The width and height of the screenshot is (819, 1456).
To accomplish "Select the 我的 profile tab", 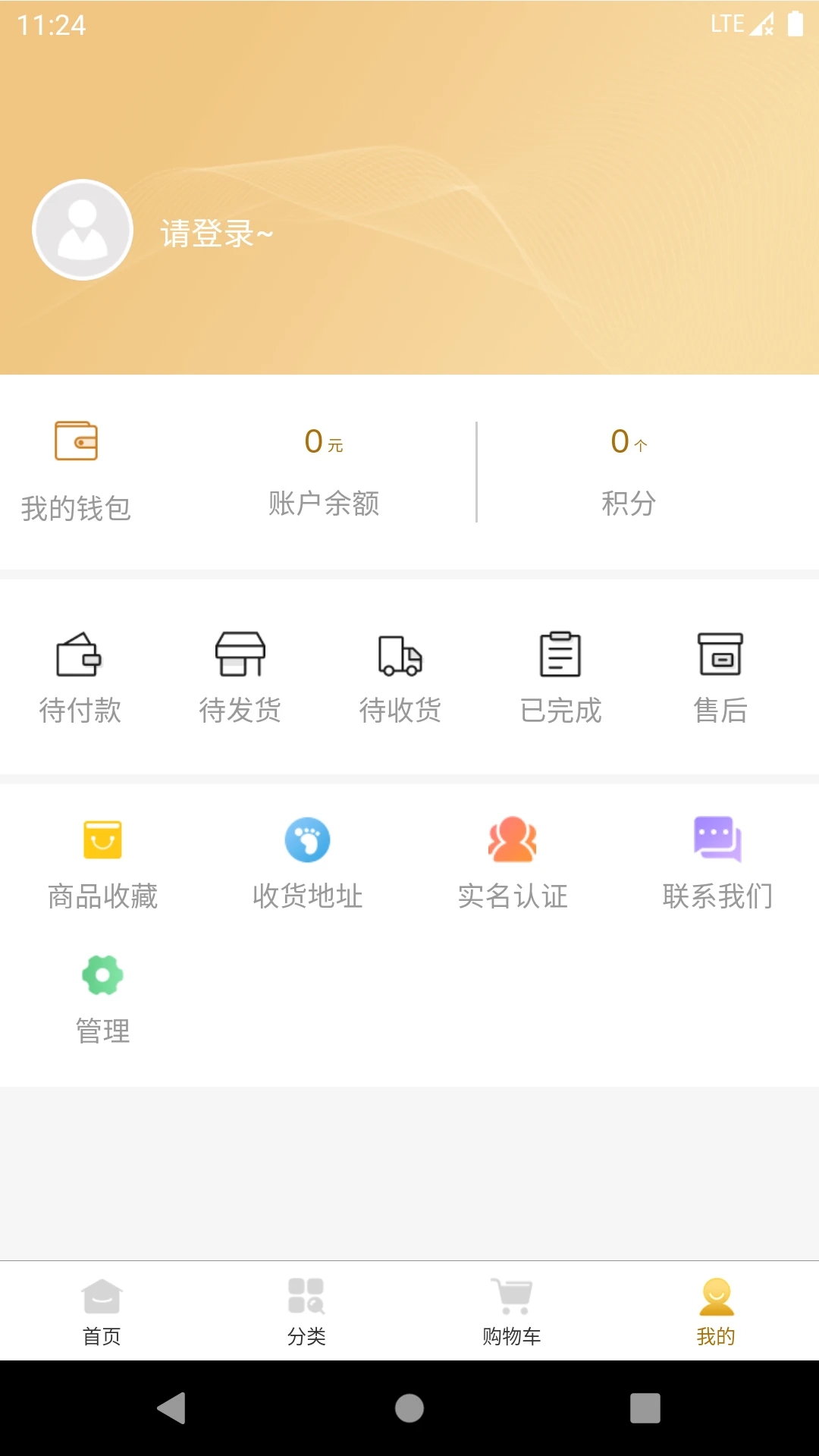I will tap(717, 1311).
